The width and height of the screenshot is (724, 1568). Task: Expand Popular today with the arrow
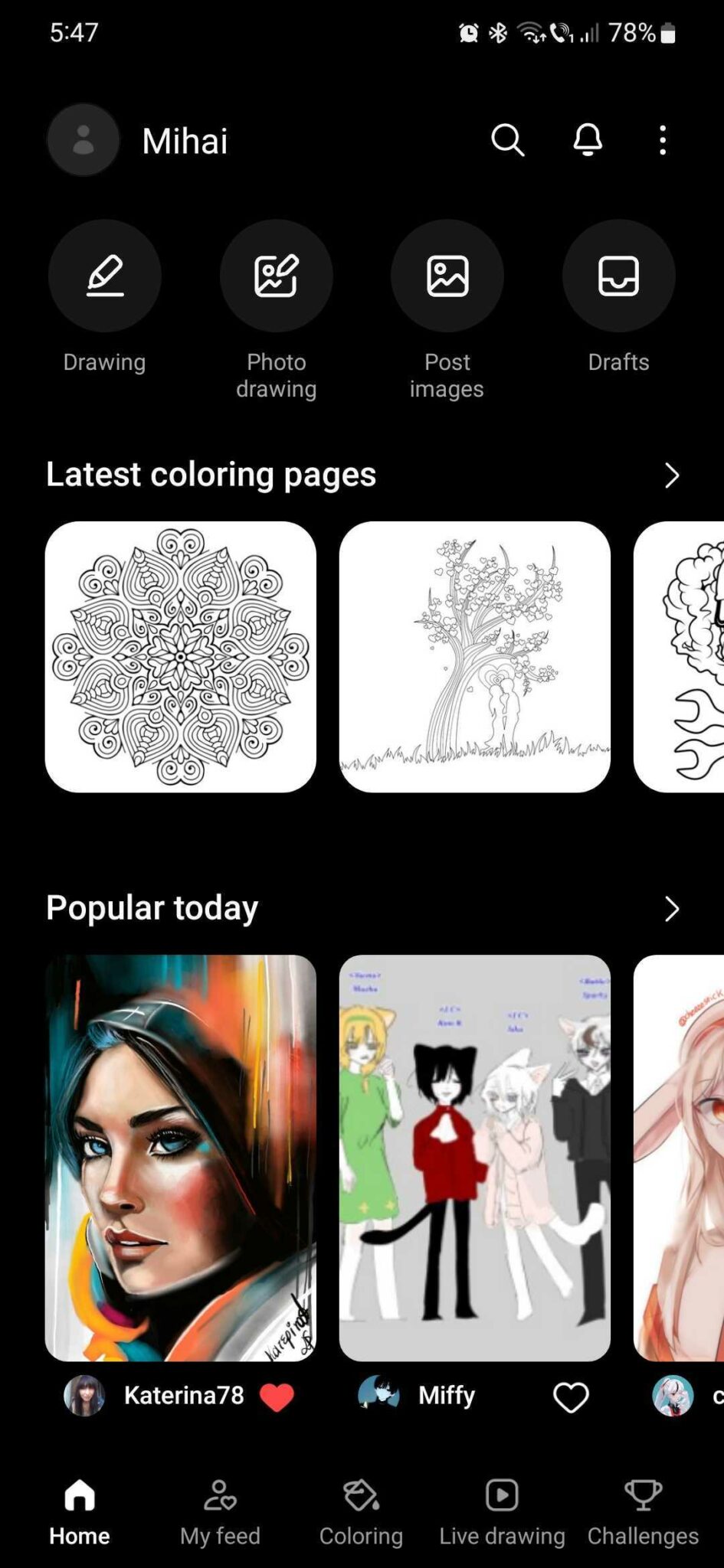pyautogui.click(x=672, y=909)
